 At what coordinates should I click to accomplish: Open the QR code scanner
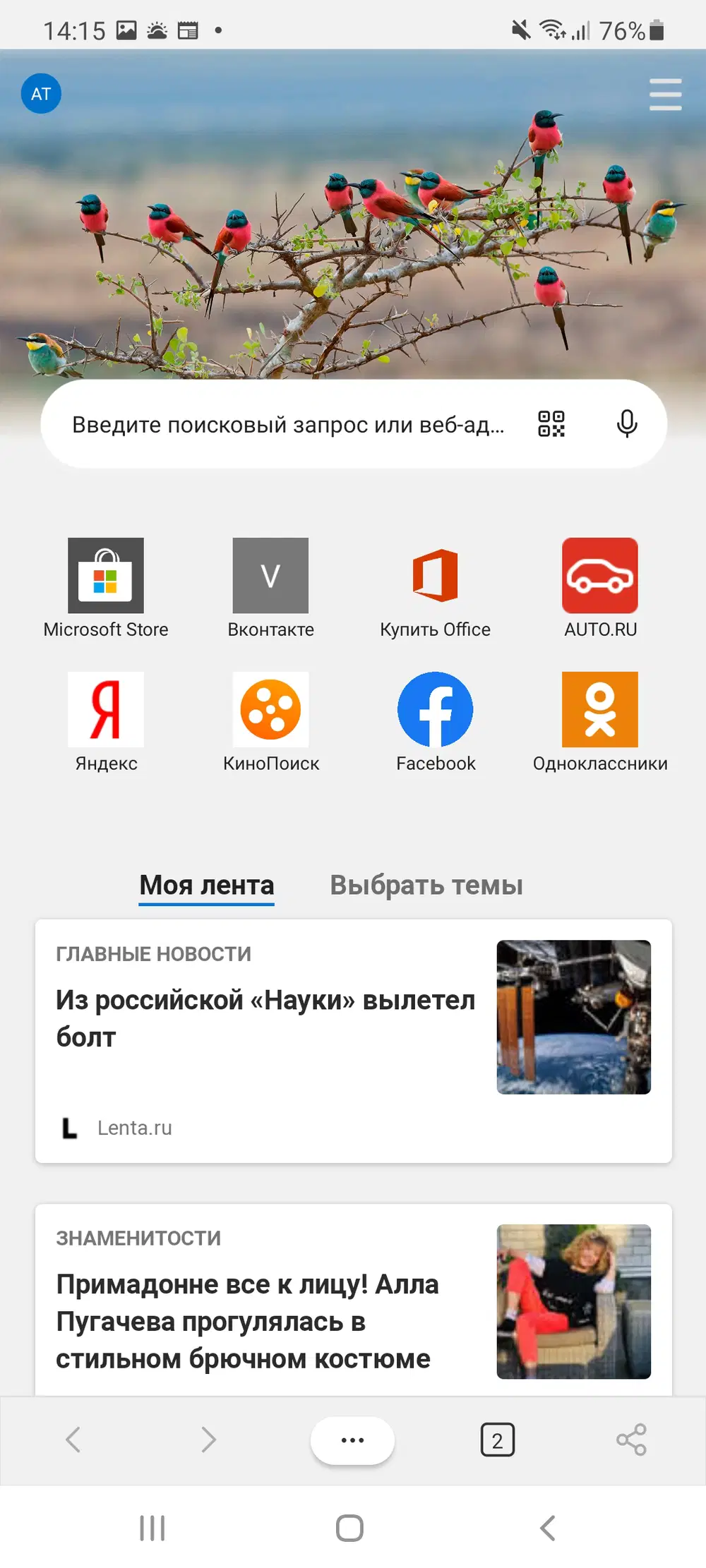pyautogui.click(x=551, y=424)
